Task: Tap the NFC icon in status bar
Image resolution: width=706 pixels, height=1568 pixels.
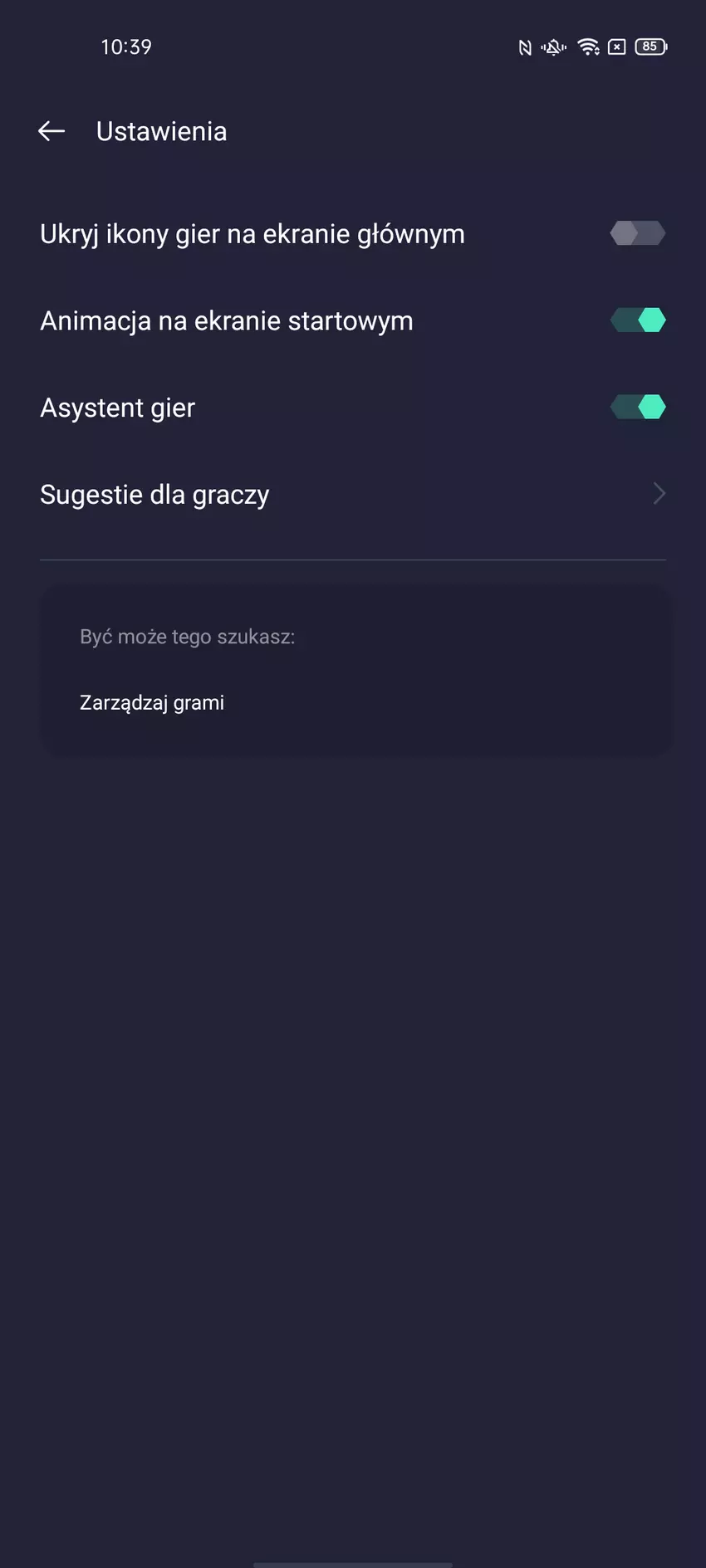Action: tap(523, 47)
